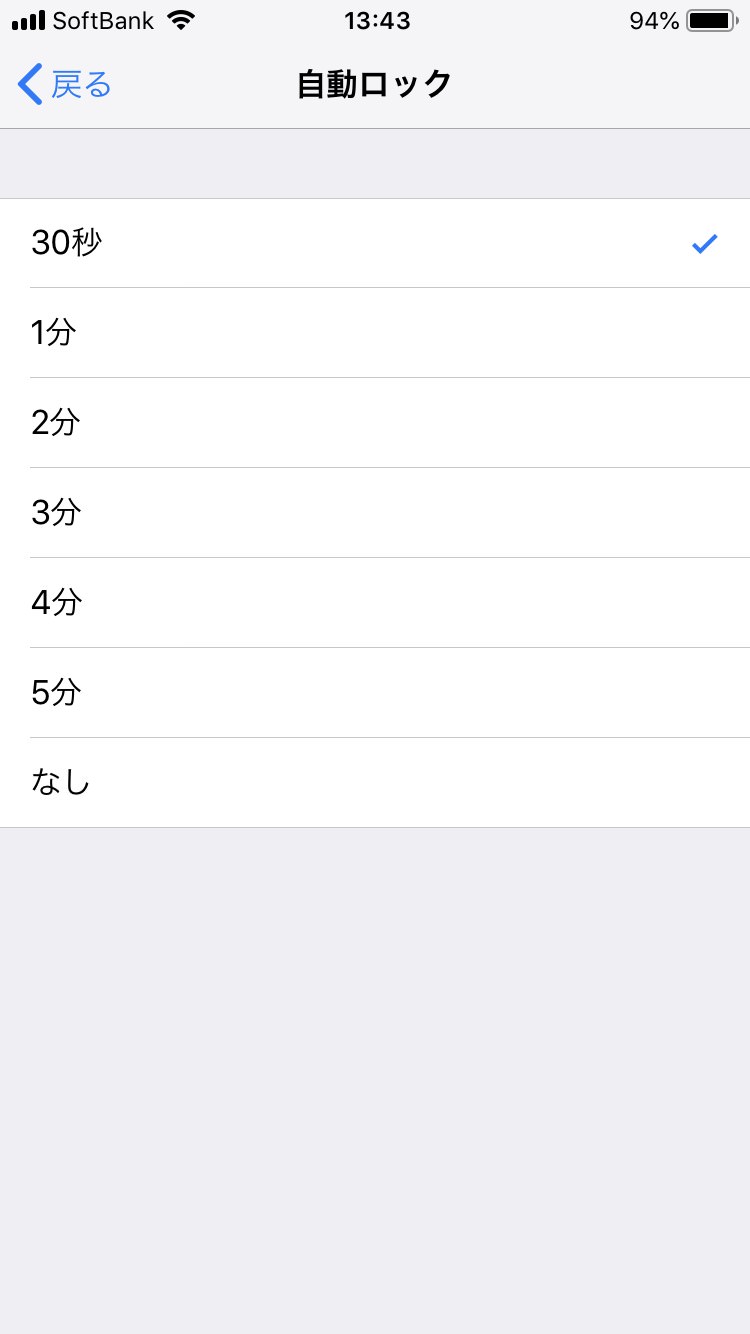Select the 30秒 auto-lock option
The image size is (750, 1334).
coord(375,243)
